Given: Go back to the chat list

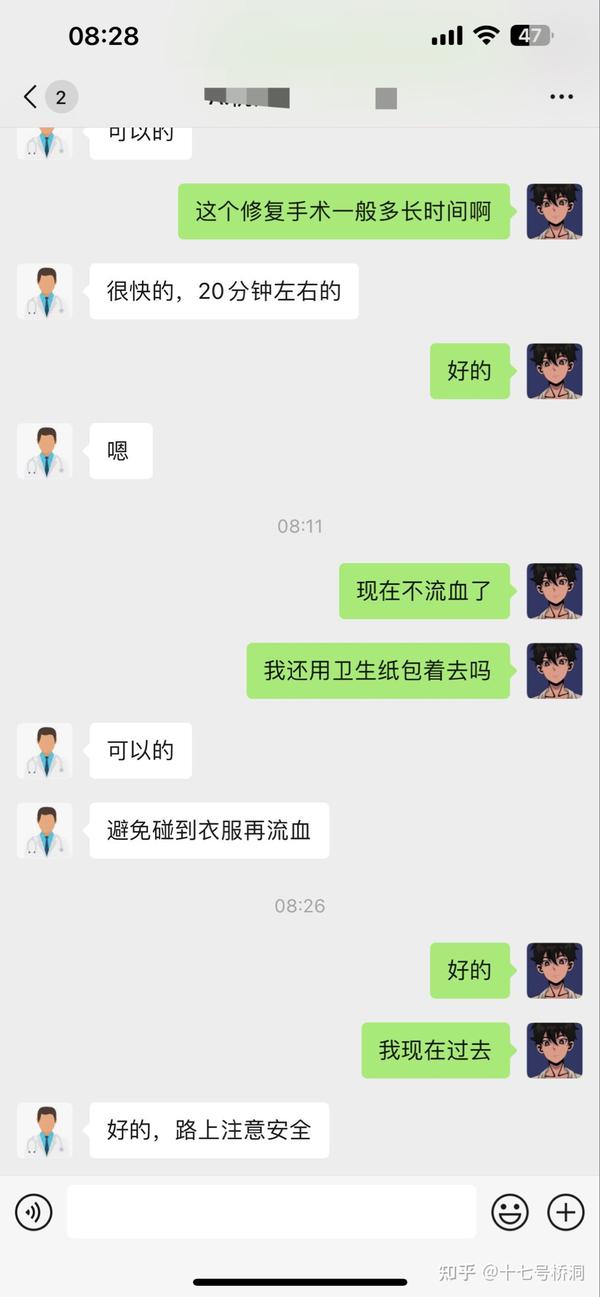Looking at the screenshot, I should pos(32,97).
